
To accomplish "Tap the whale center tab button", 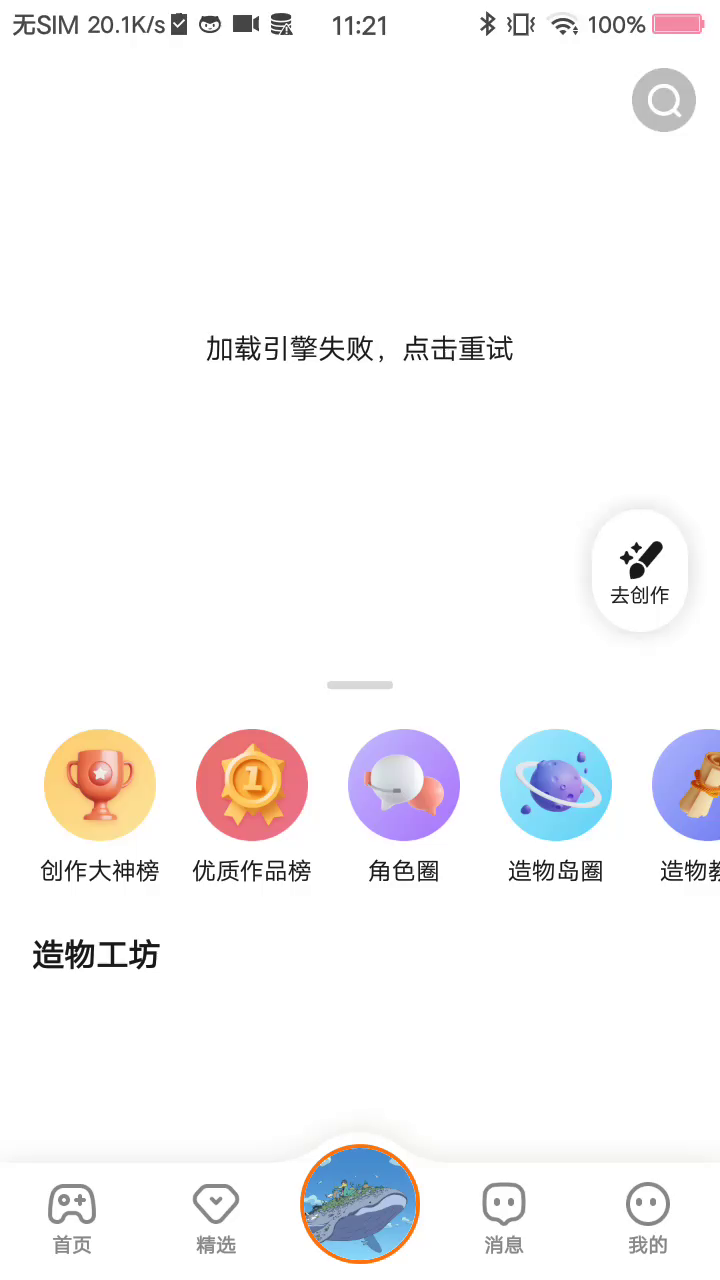I will point(360,1204).
